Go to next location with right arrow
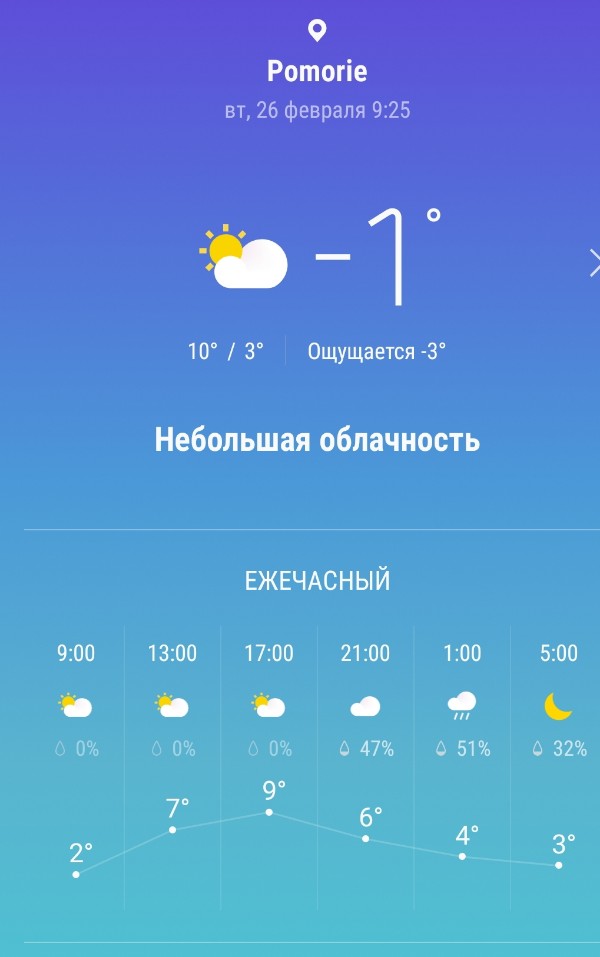The image size is (600, 957). pyautogui.click(x=594, y=264)
